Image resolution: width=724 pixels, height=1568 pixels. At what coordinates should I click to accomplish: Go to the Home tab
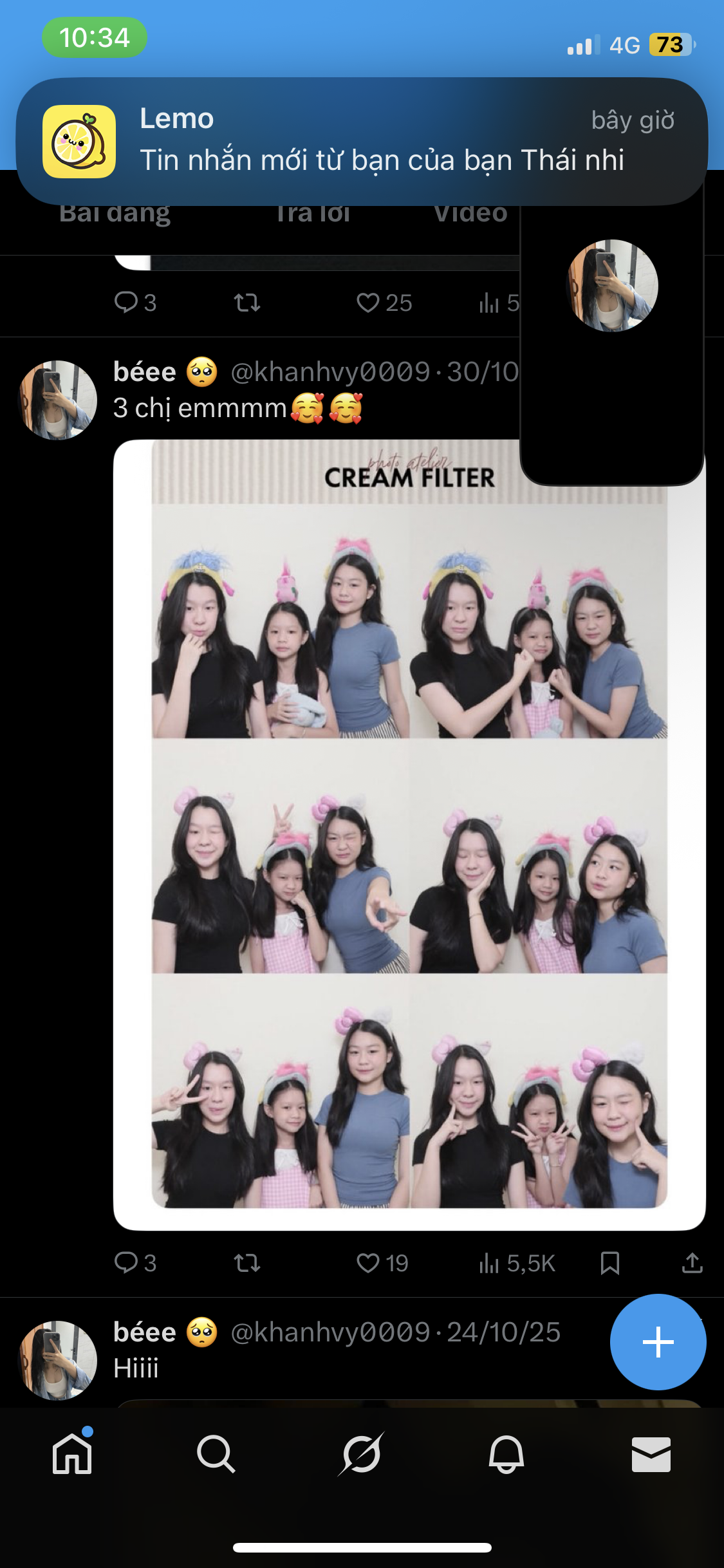(x=72, y=1455)
